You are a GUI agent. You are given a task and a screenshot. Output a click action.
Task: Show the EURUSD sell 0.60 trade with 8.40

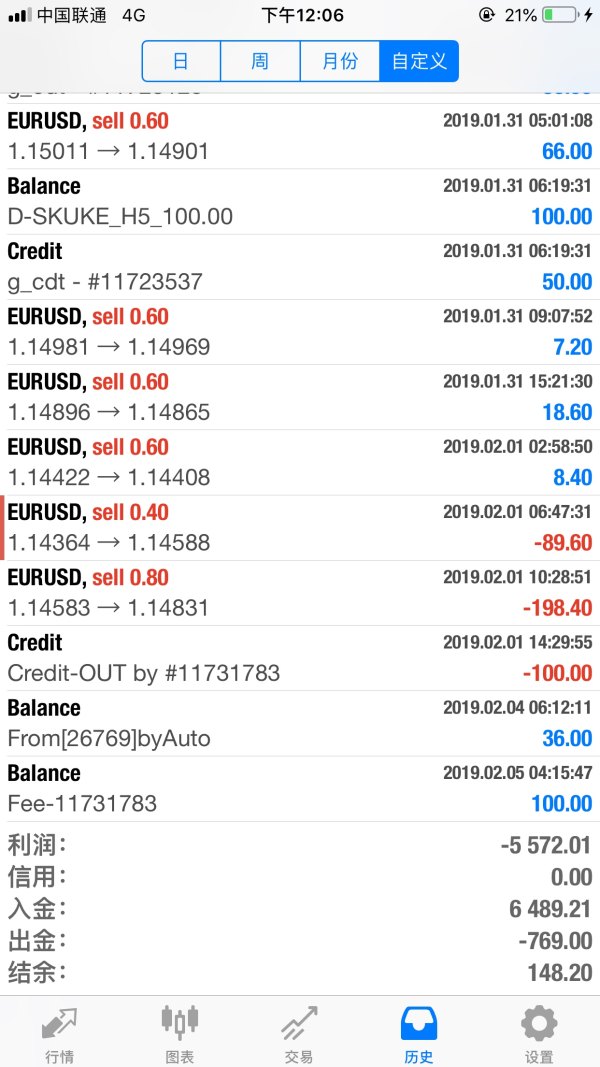(x=300, y=462)
